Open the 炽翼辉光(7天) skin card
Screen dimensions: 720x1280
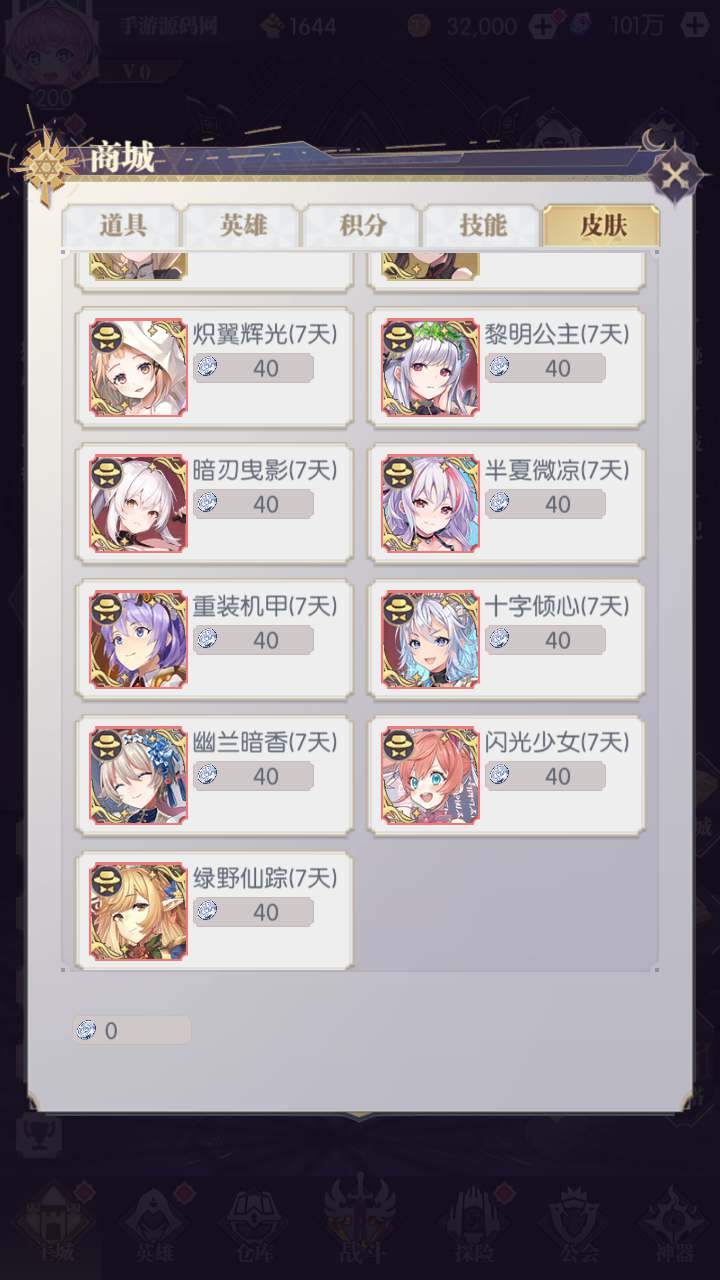(x=215, y=368)
